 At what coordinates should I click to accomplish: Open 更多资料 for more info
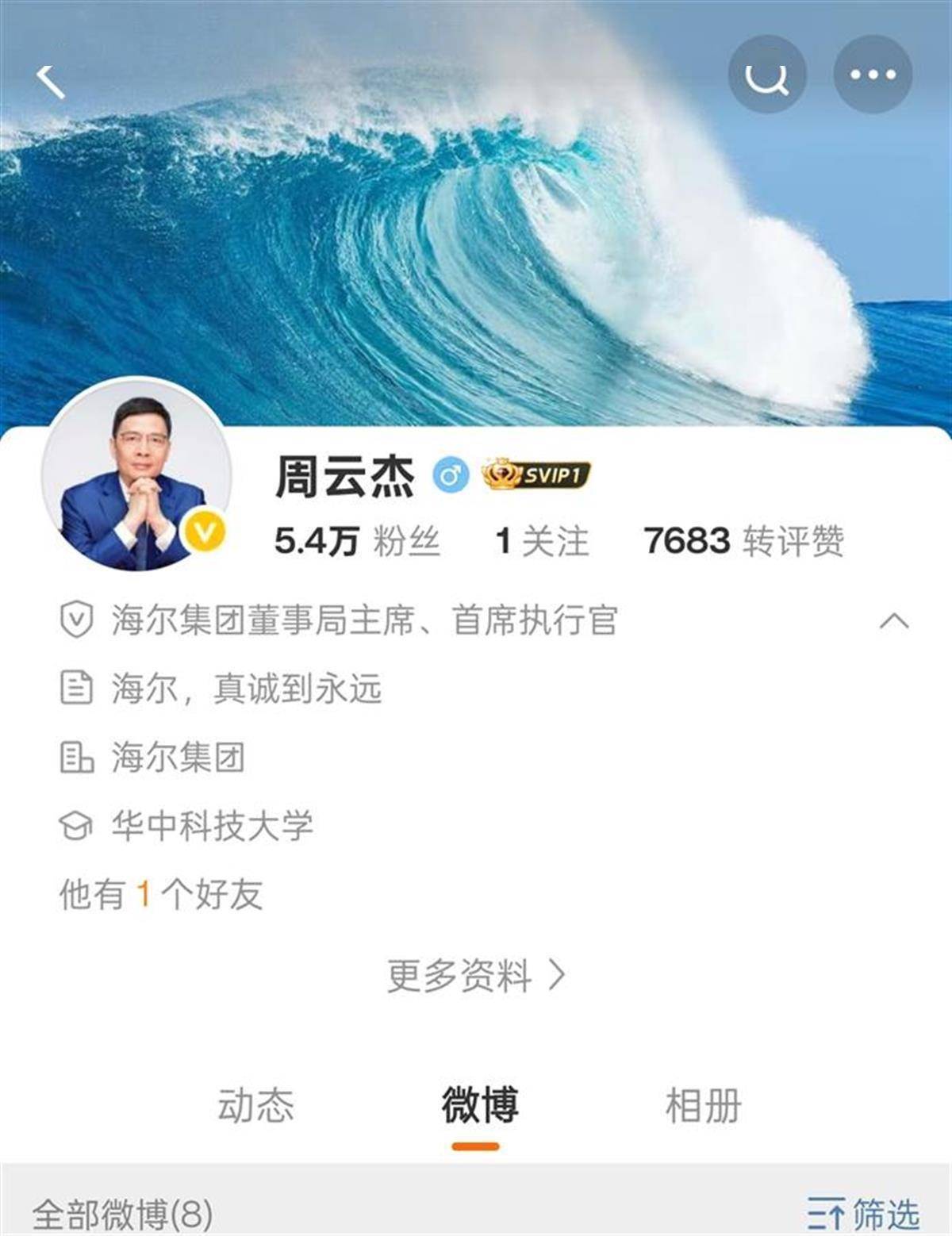click(x=476, y=975)
